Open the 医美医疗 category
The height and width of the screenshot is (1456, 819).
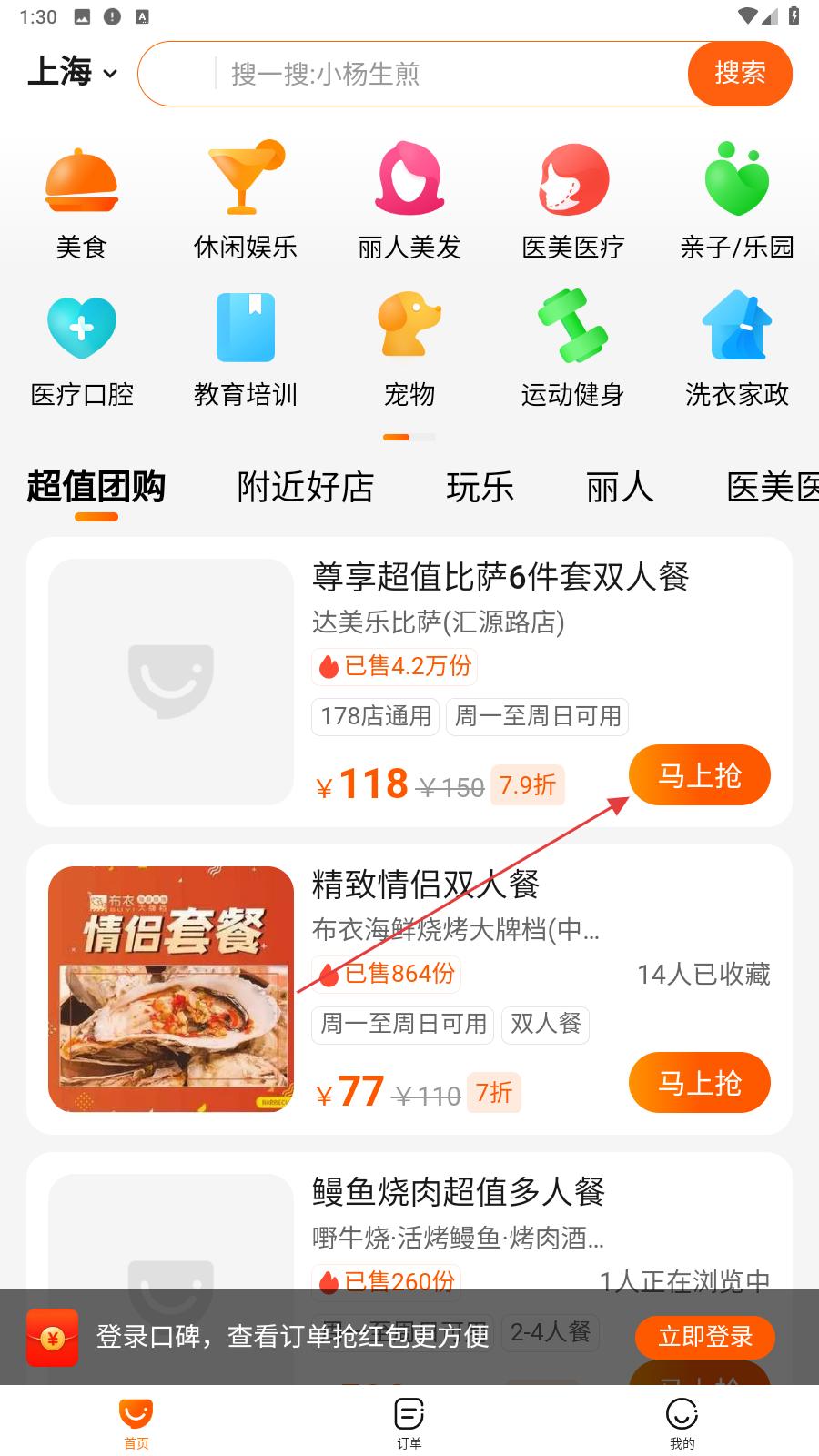pyautogui.click(x=573, y=202)
